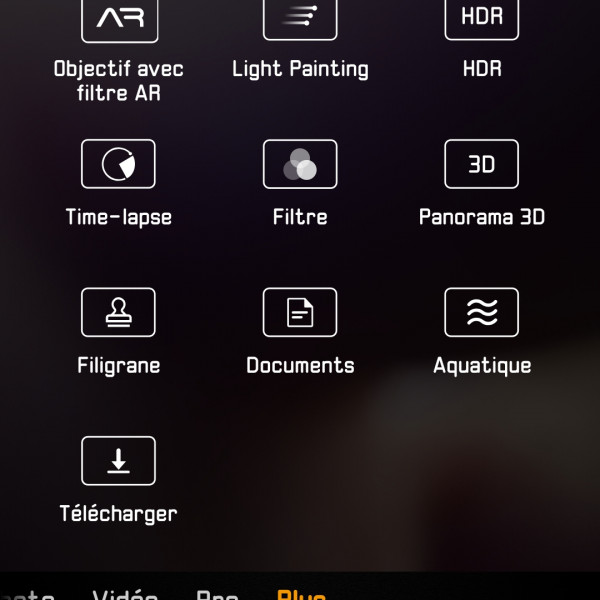
Task: Select the Plus tab
Action: pos(301,594)
